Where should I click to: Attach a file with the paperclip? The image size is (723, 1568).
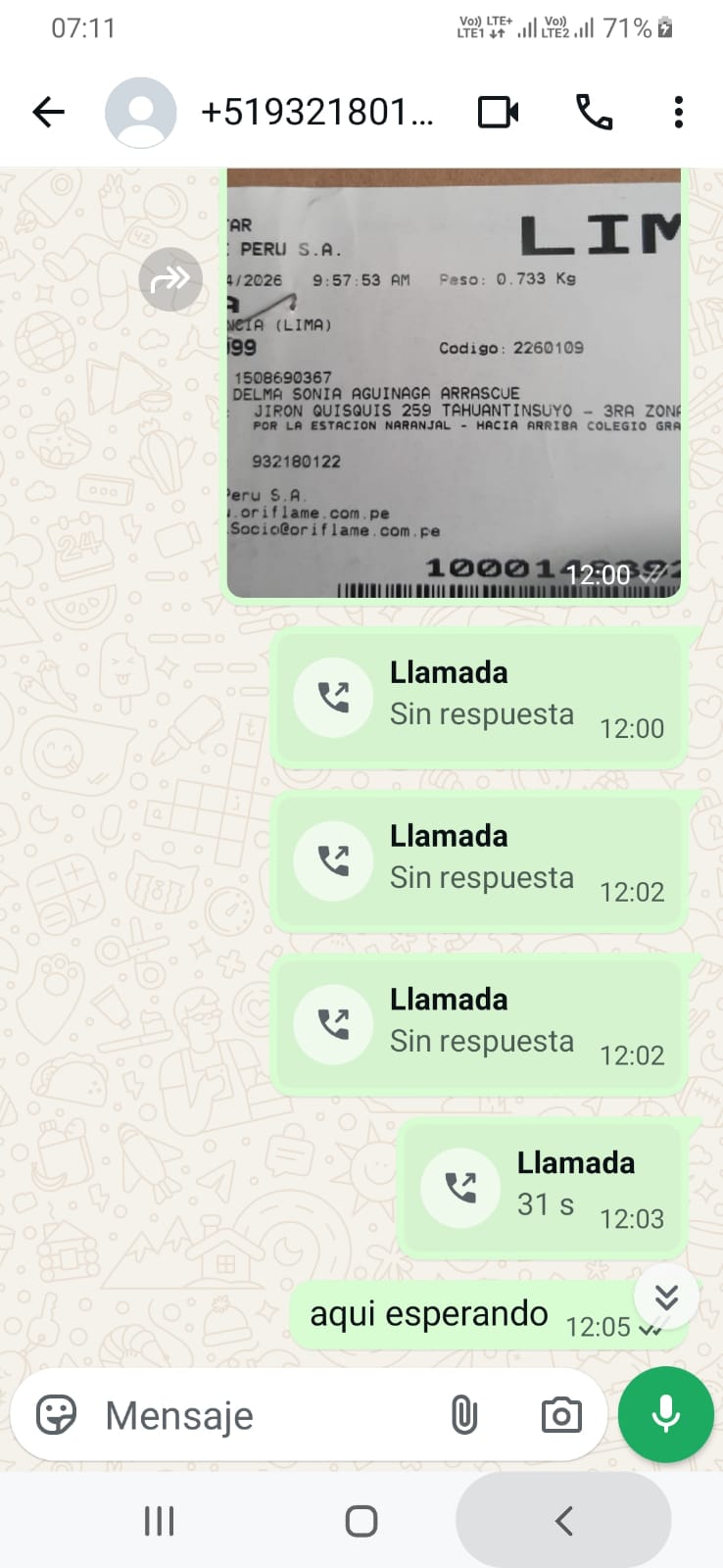coord(463,1415)
